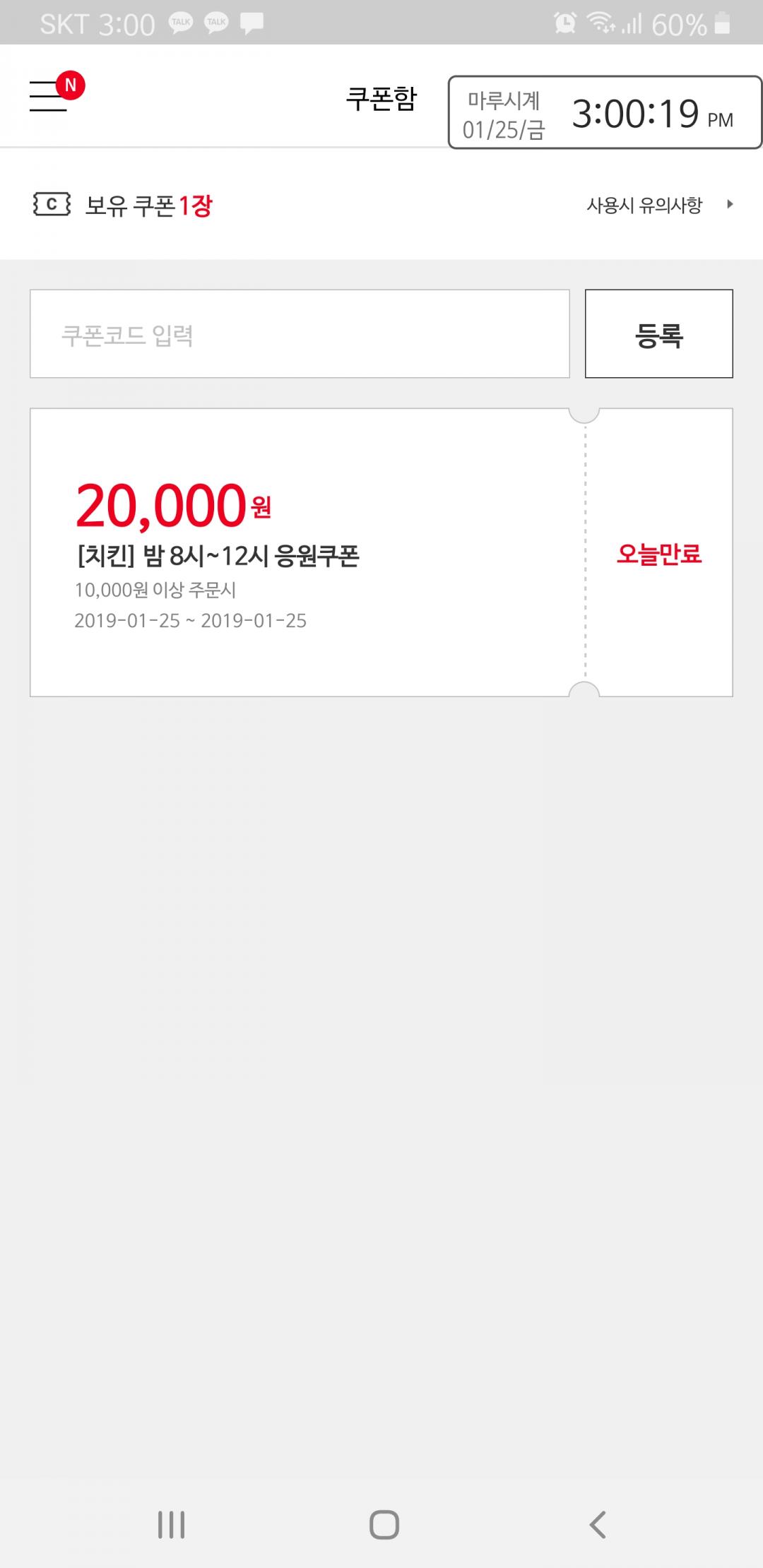
Task: Go back with the system back button
Action: (598, 1524)
